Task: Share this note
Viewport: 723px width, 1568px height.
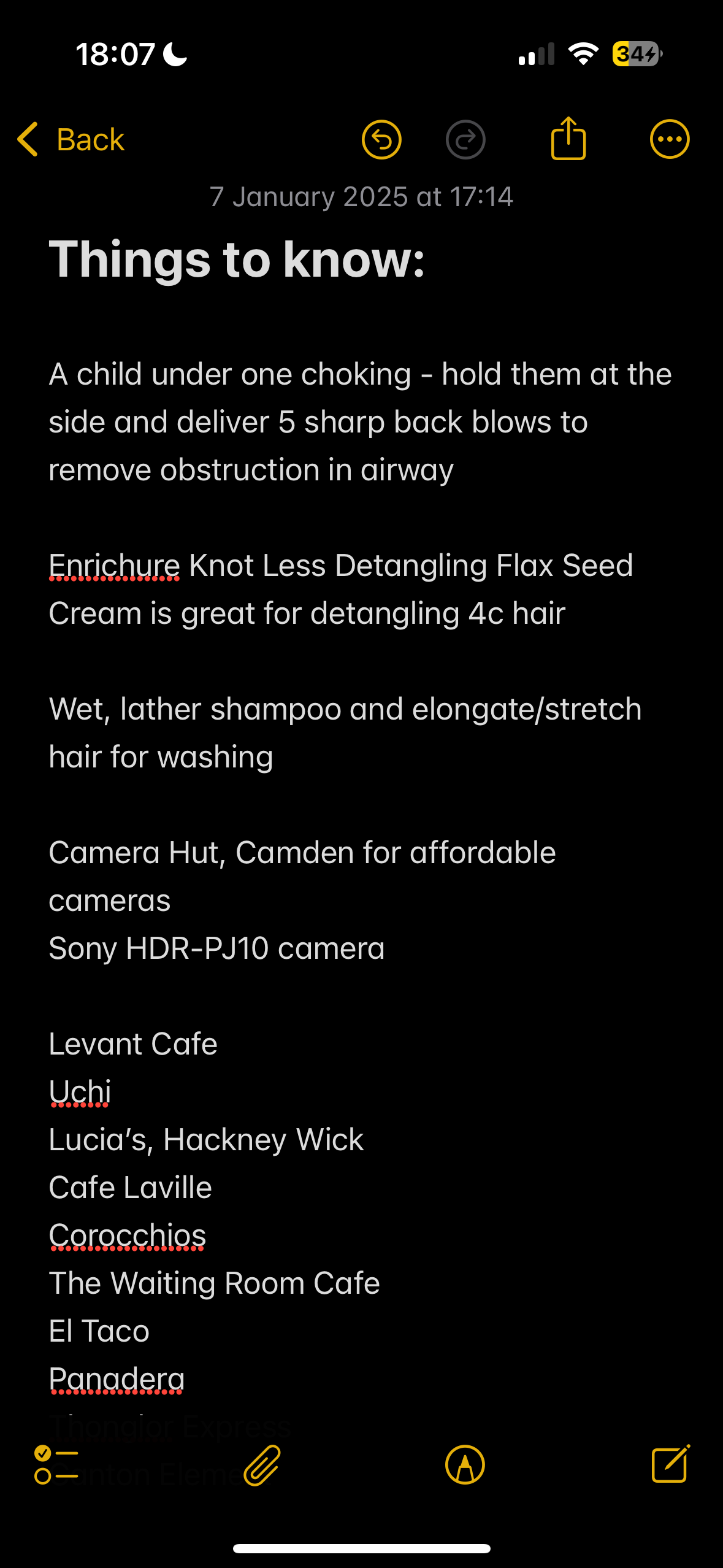Action: coord(568,139)
